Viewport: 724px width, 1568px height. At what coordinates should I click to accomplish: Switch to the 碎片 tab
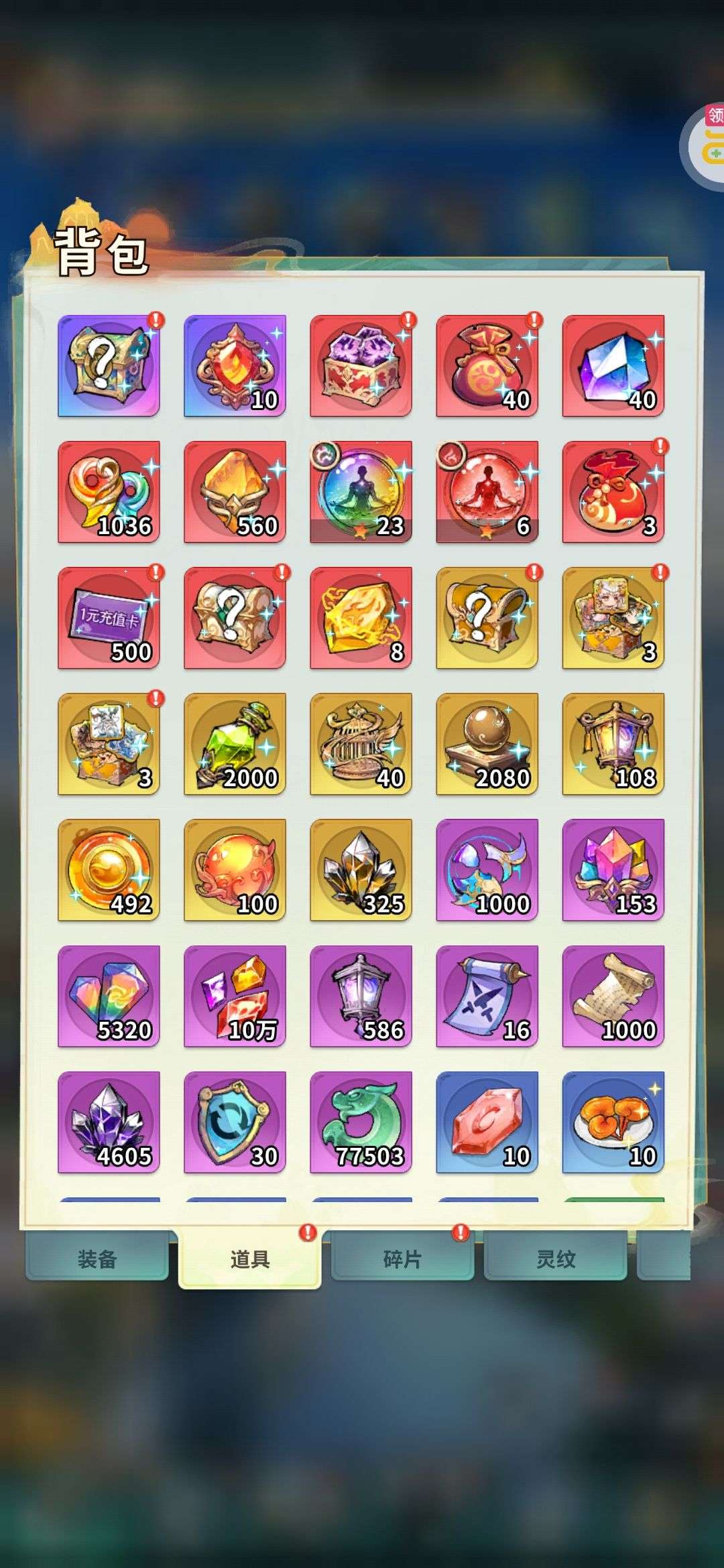402,1258
